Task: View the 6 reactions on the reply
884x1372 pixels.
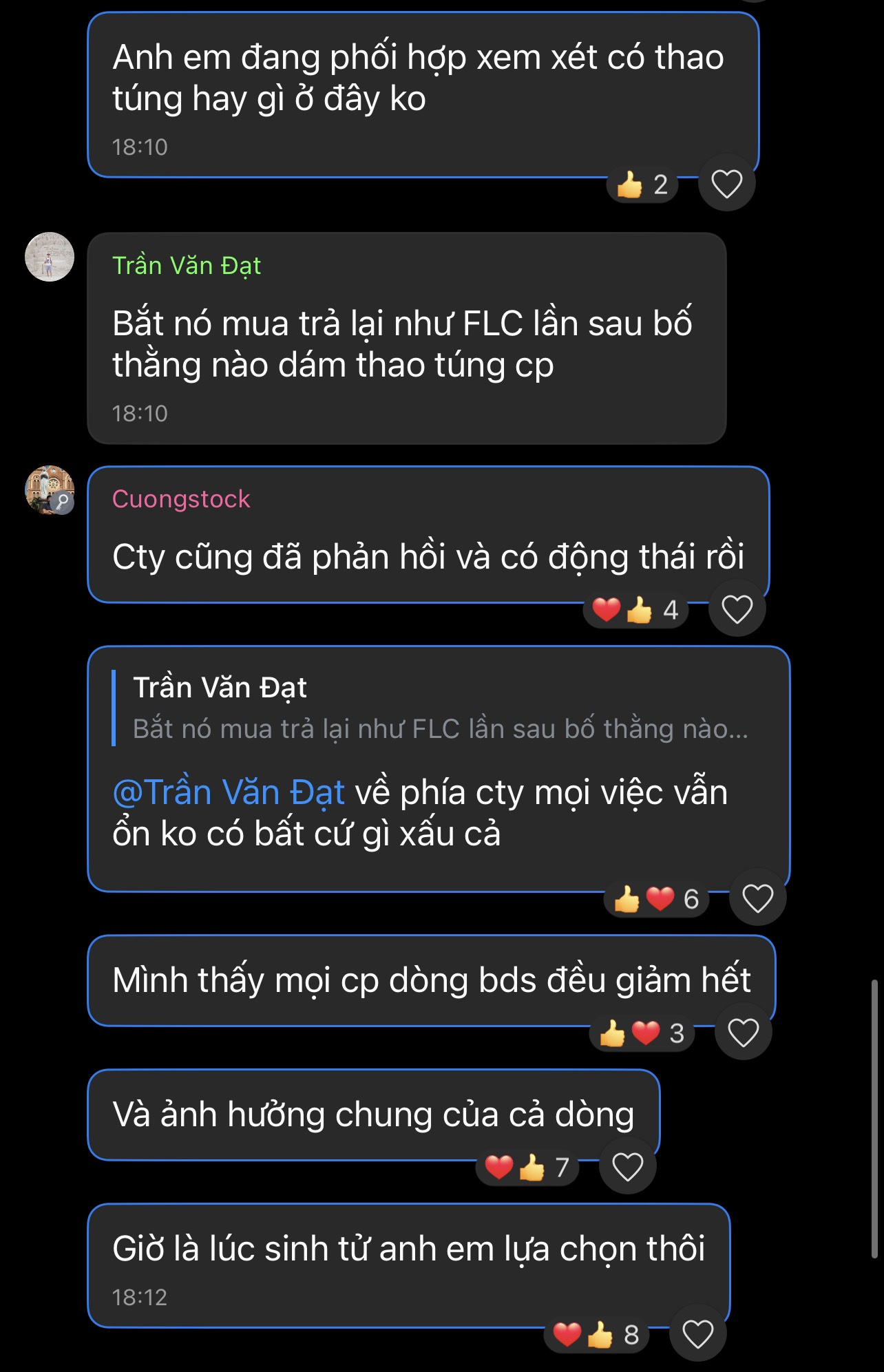Action: [x=656, y=899]
